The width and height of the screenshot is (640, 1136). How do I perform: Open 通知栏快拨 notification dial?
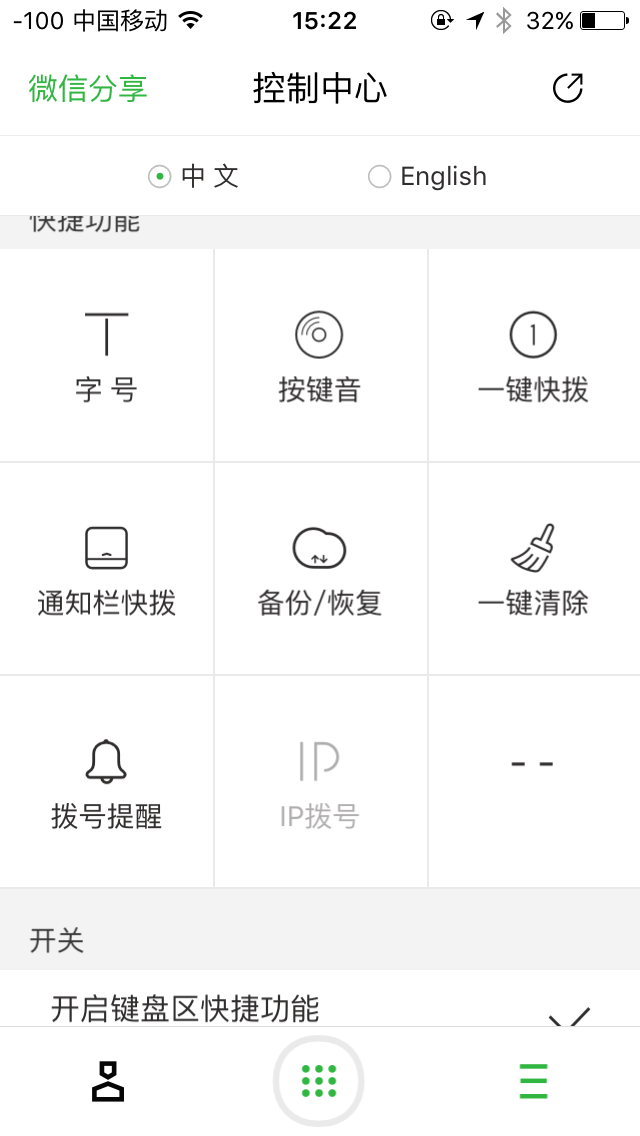(x=106, y=569)
